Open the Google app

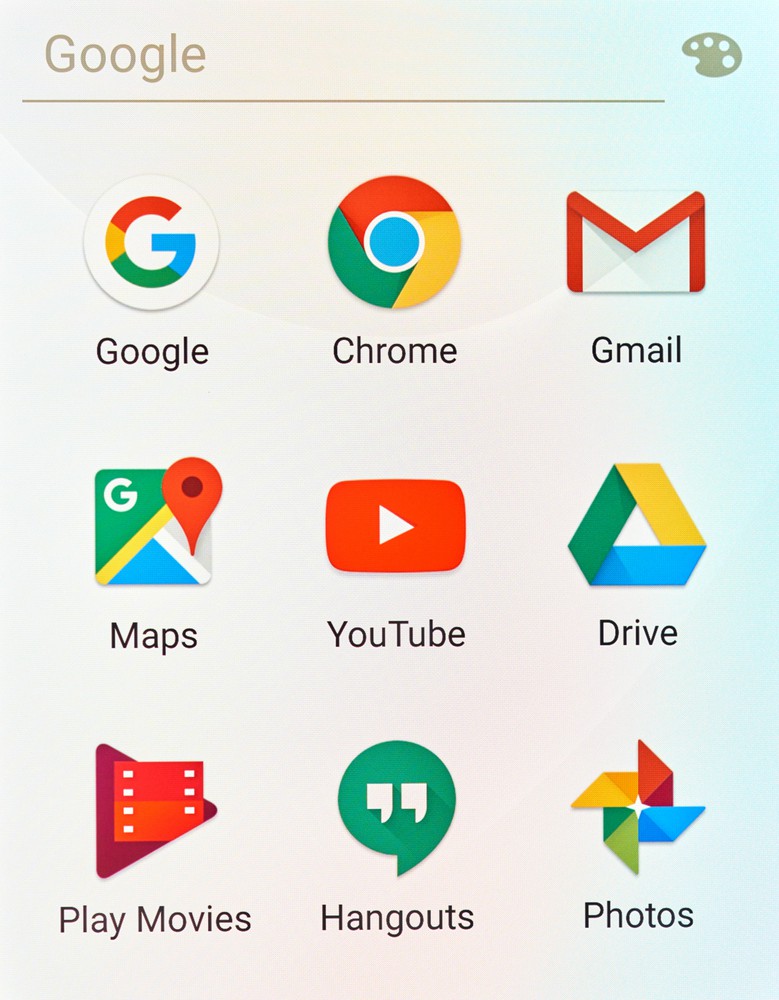pyautogui.click(x=152, y=243)
